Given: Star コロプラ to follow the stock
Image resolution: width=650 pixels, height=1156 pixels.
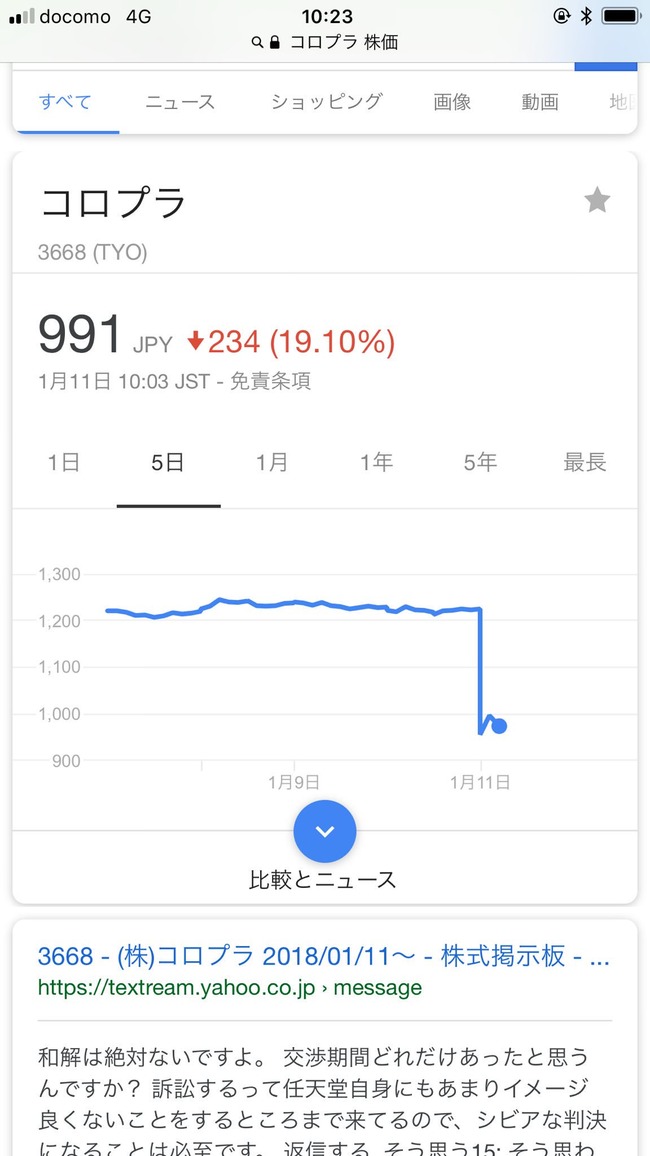Looking at the screenshot, I should pyautogui.click(x=597, y=200).
